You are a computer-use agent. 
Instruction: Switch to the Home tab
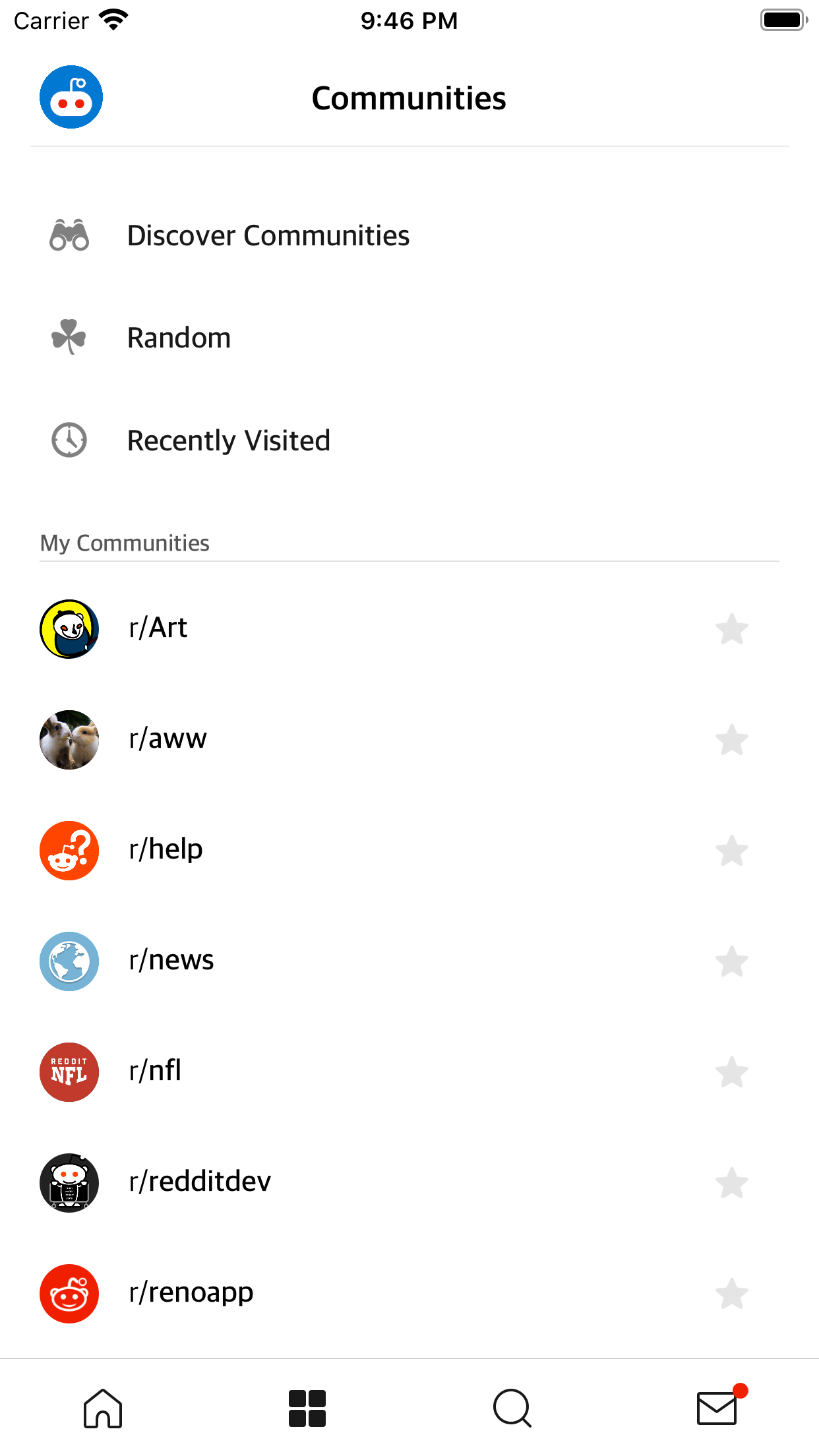102,1408
